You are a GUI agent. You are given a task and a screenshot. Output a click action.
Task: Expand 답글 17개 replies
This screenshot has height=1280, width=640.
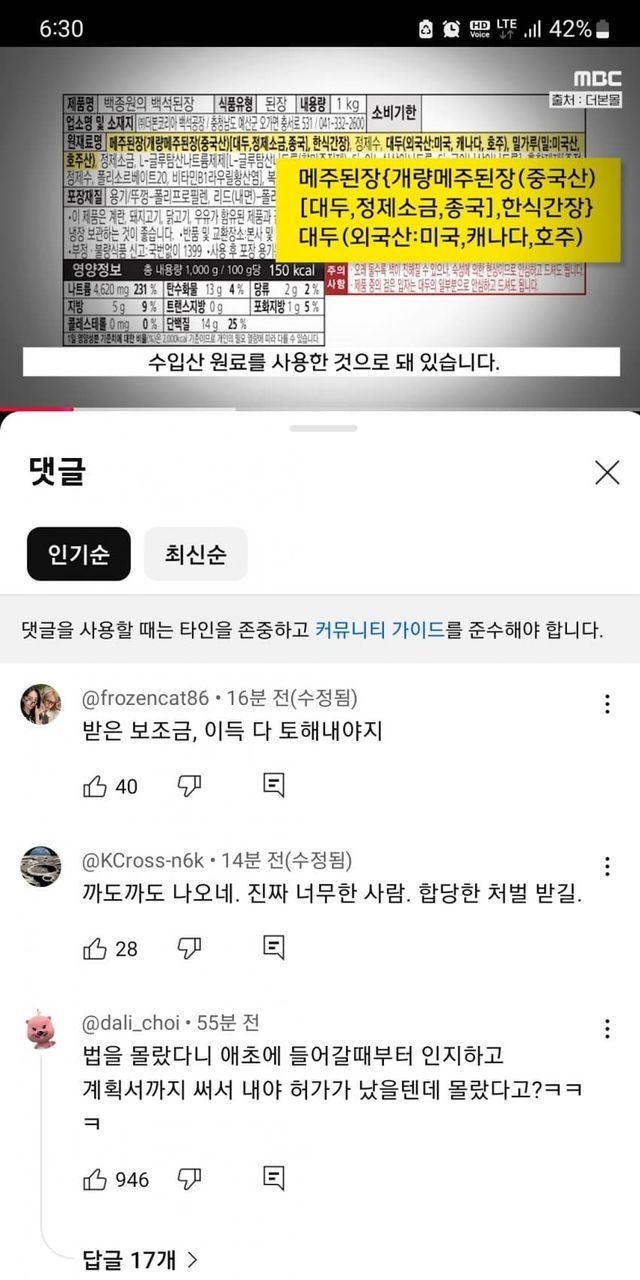click(140, 1259)
